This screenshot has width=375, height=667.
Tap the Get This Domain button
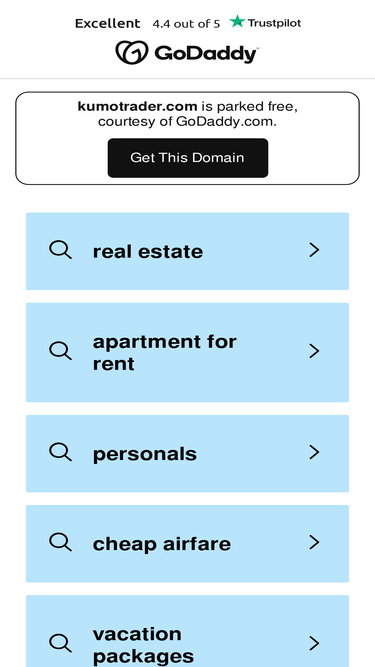[188, 158]
